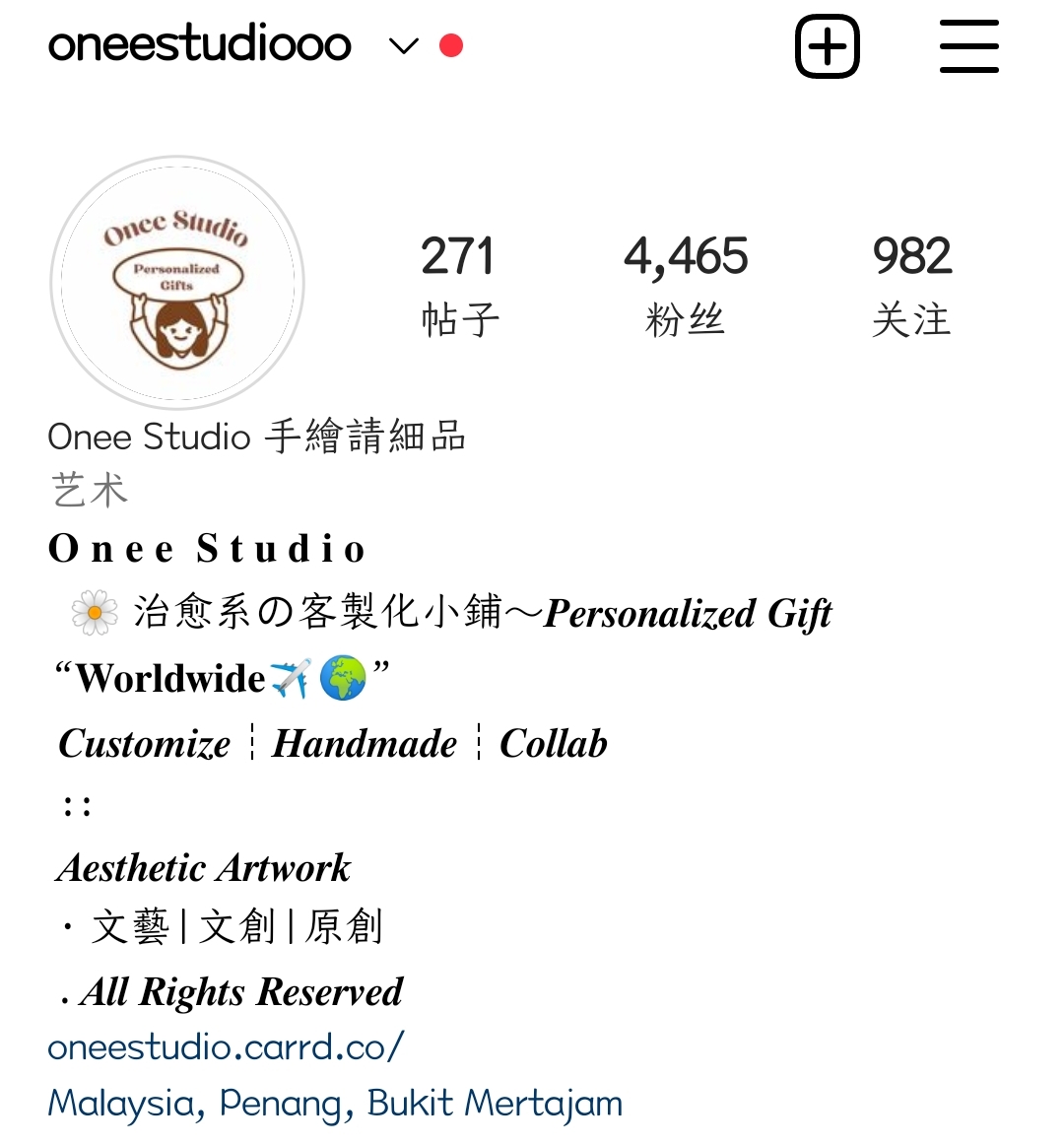Select the username oneestudiooo at the top
1064x1145 pixels.
199,43
